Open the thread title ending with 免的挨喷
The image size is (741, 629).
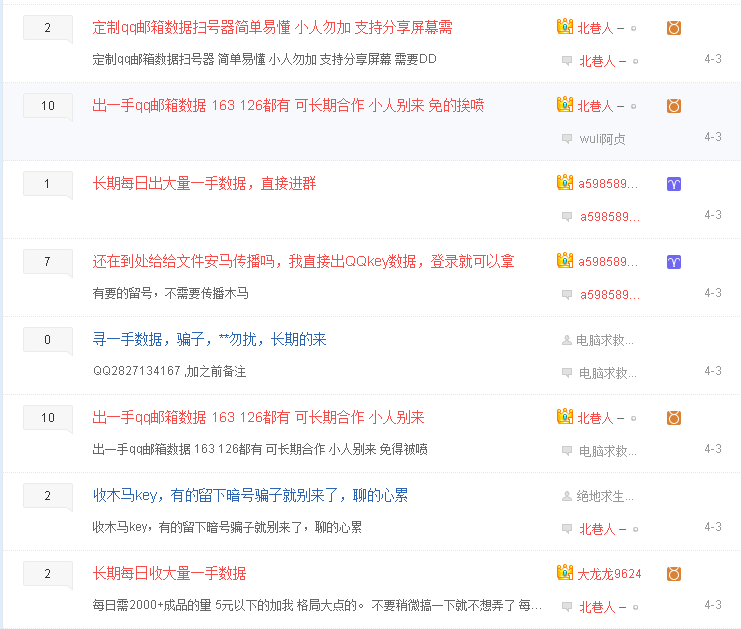[288, 105]
